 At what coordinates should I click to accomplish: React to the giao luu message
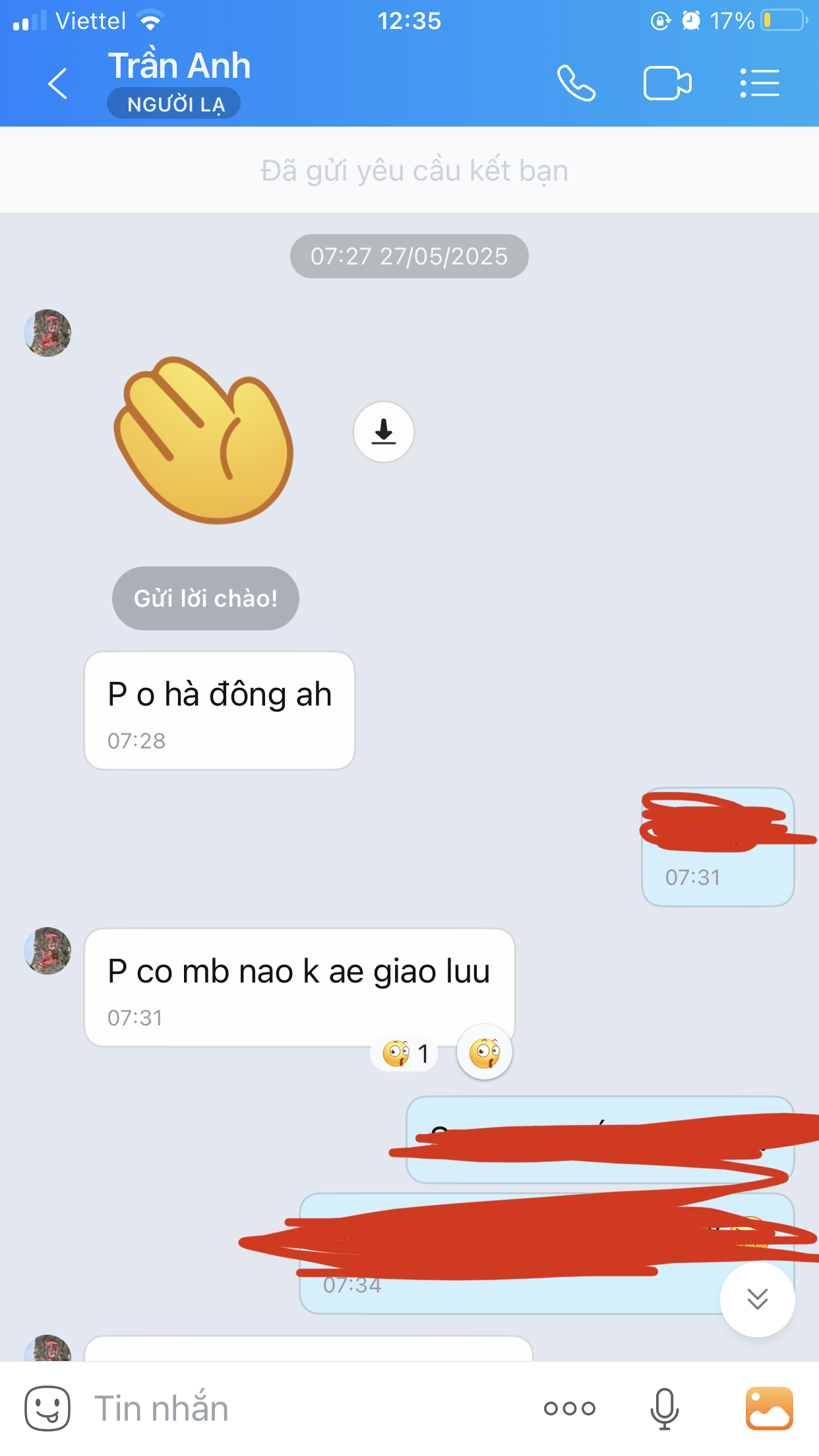(485, 1052)
